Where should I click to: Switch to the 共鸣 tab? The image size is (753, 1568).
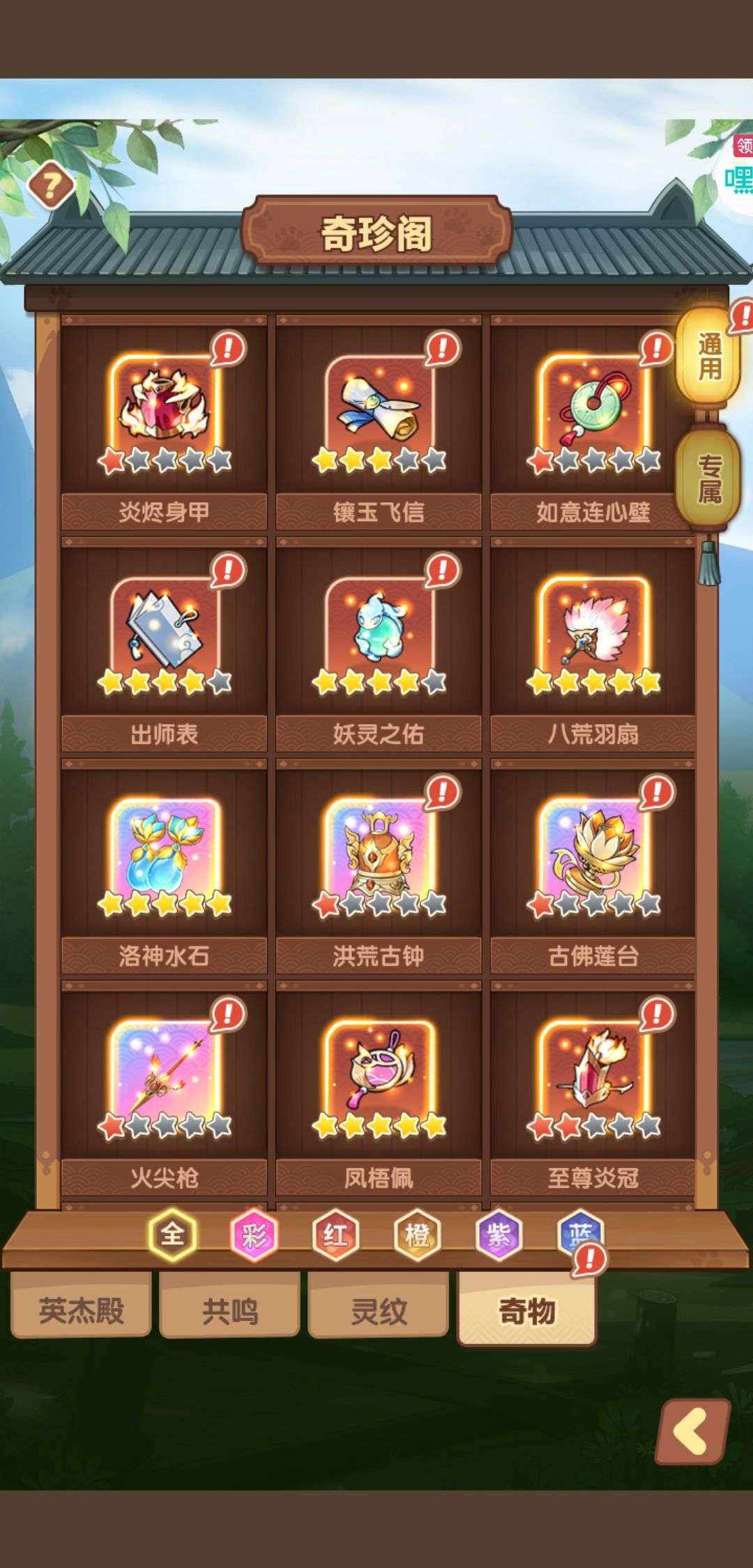pyautogui.click(x=229, y=1311)
